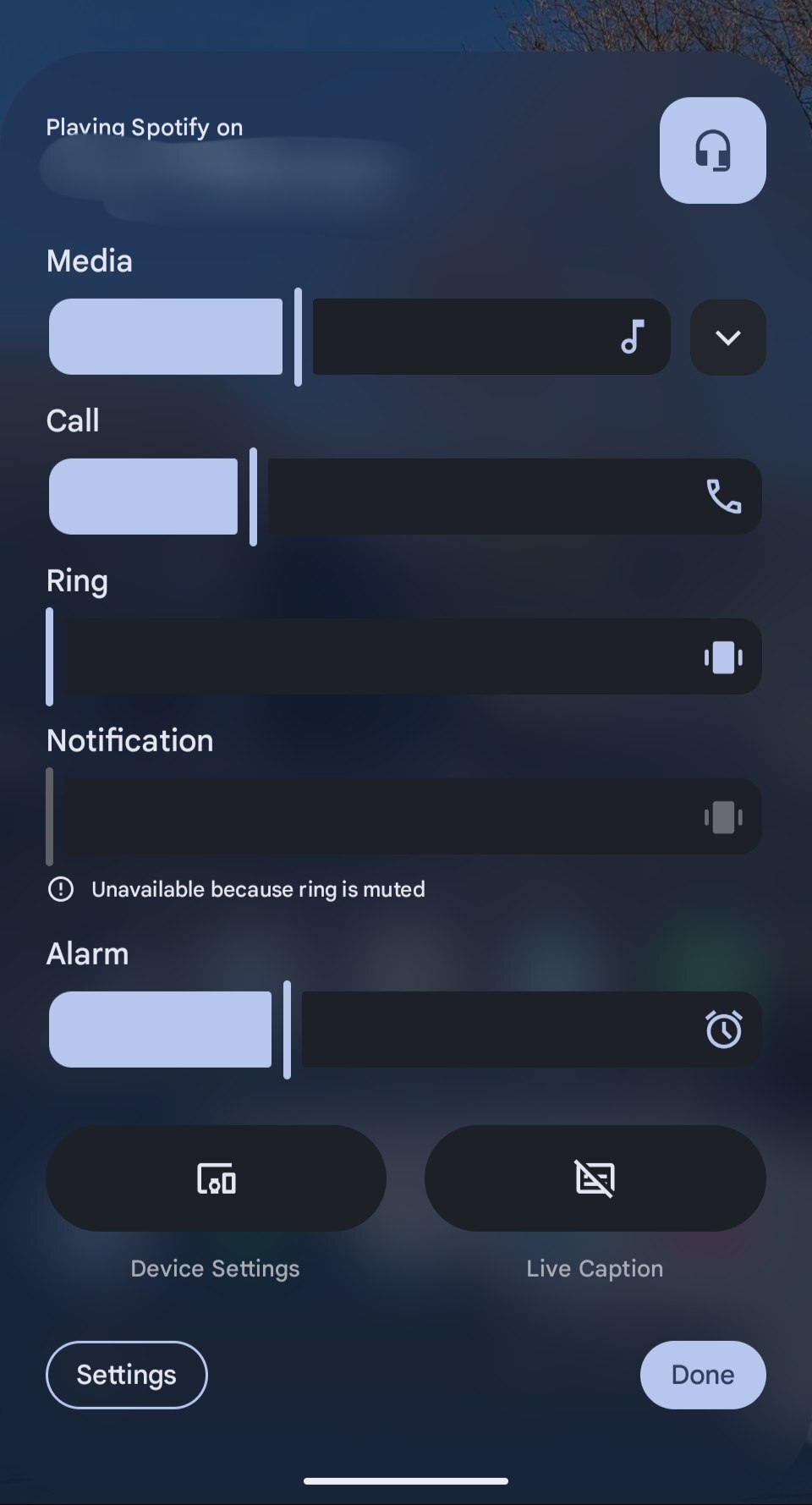812x1505 pixels.
Task: Tap the info icon beside the ring muted message
Action: [x=62, y=889]
